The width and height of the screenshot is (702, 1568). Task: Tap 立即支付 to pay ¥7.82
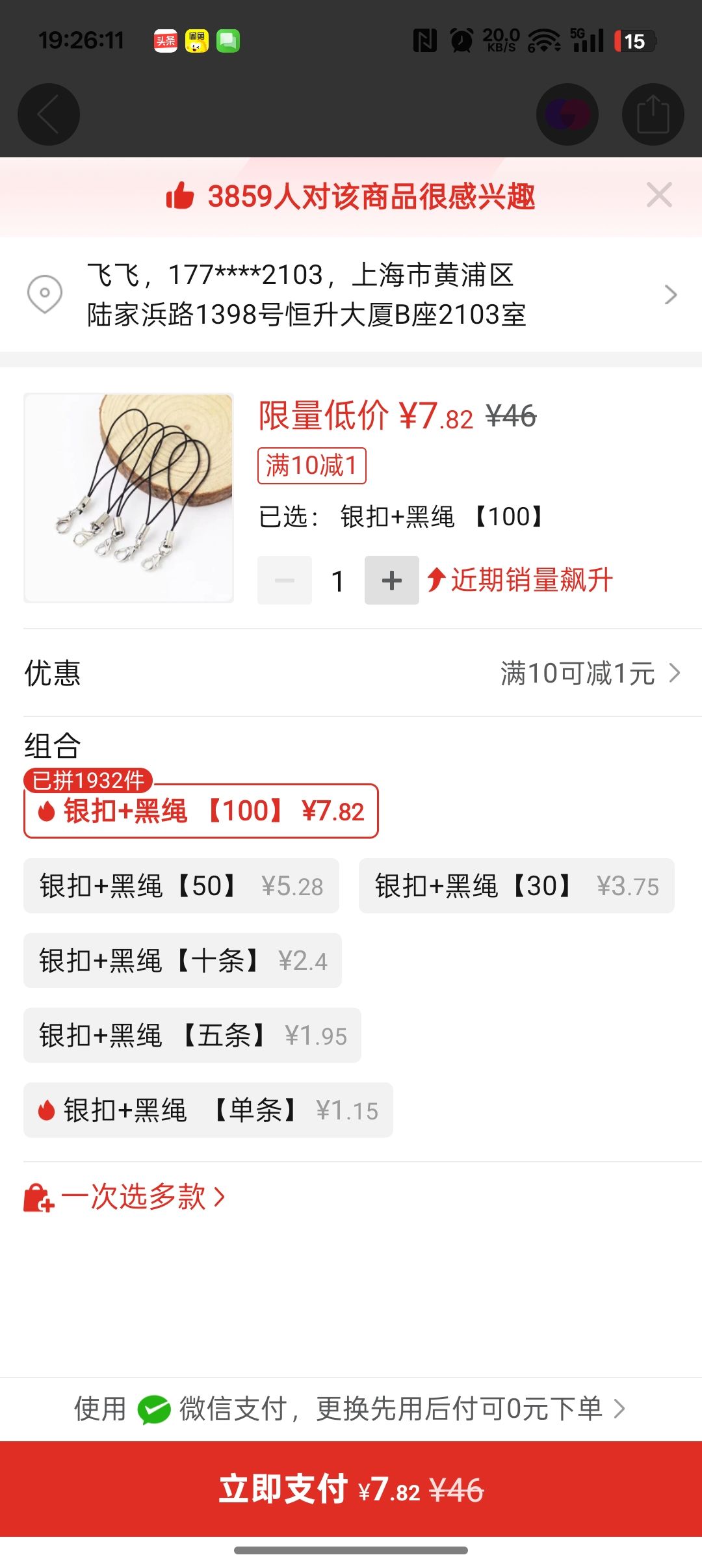click(x=351, y=1489)
